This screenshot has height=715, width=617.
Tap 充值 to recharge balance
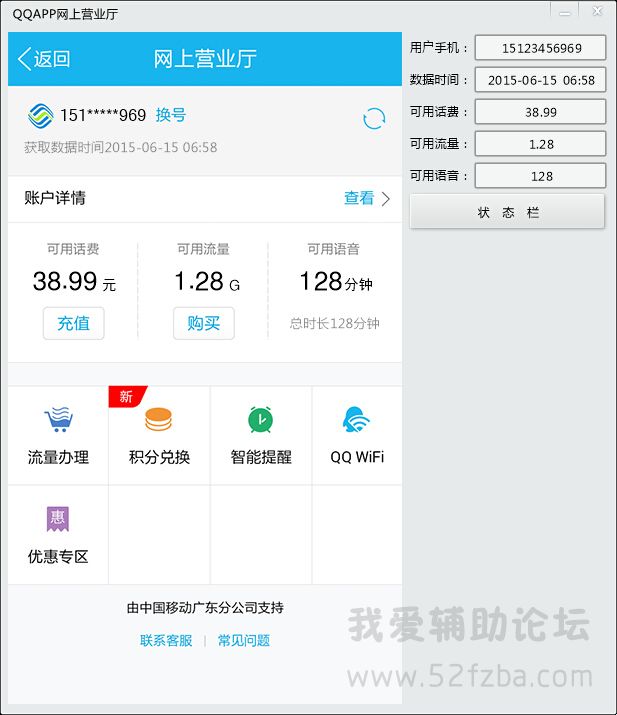tap(73, 323)
